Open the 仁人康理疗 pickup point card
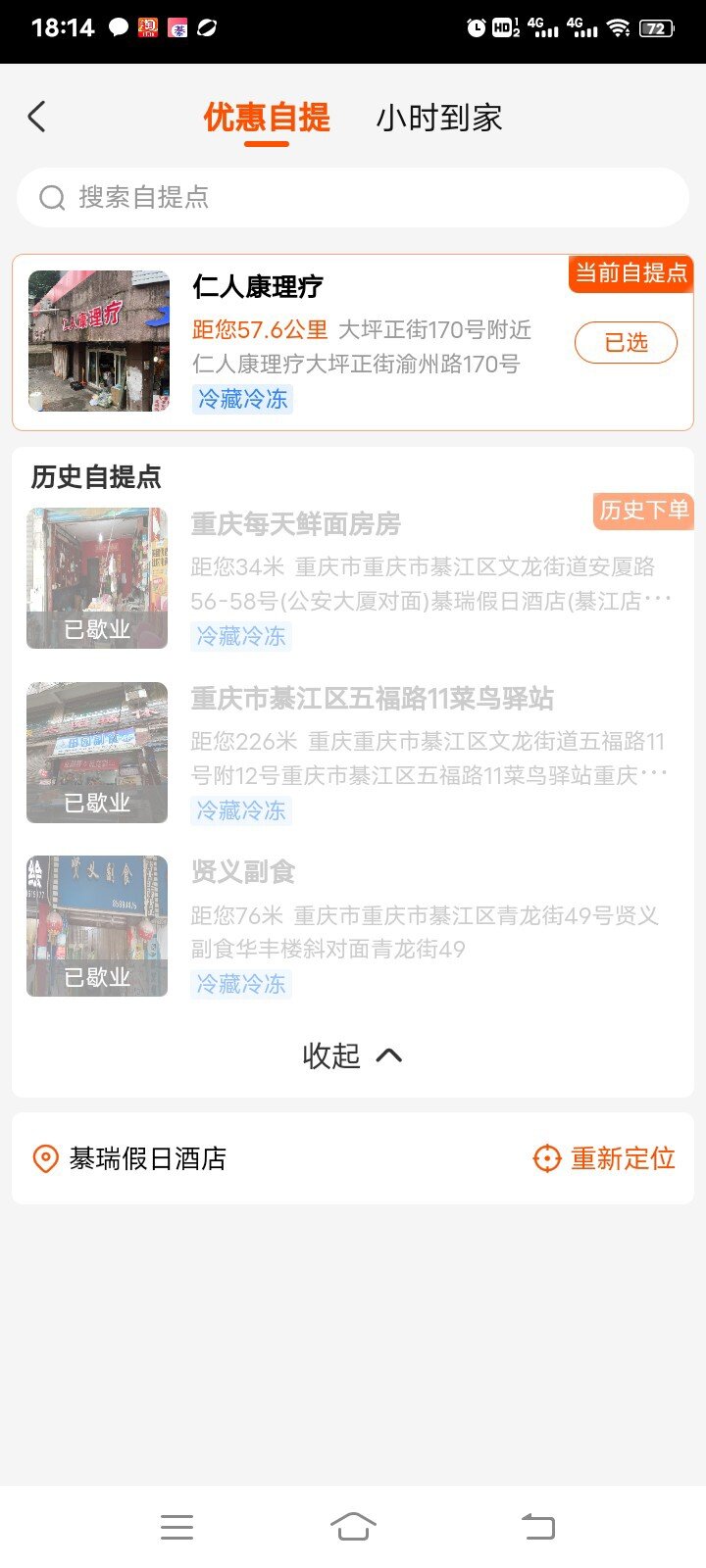 353,342
